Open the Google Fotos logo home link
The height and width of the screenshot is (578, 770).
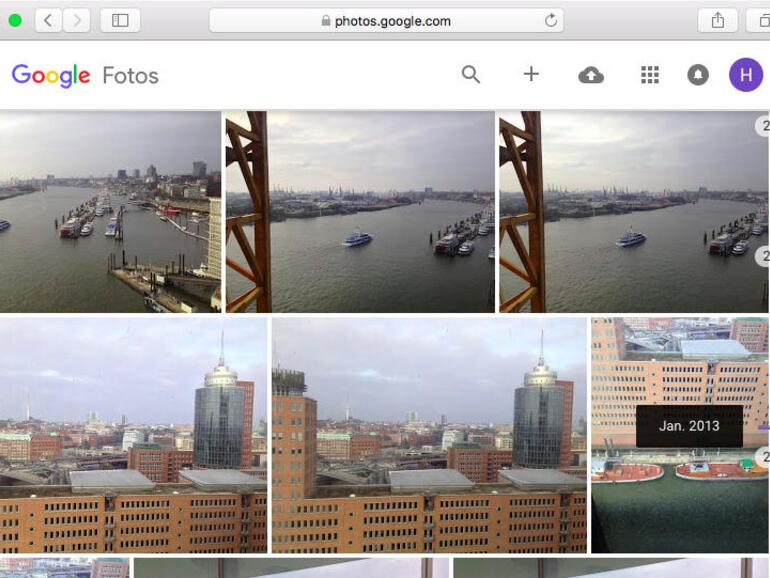(85, 75)
